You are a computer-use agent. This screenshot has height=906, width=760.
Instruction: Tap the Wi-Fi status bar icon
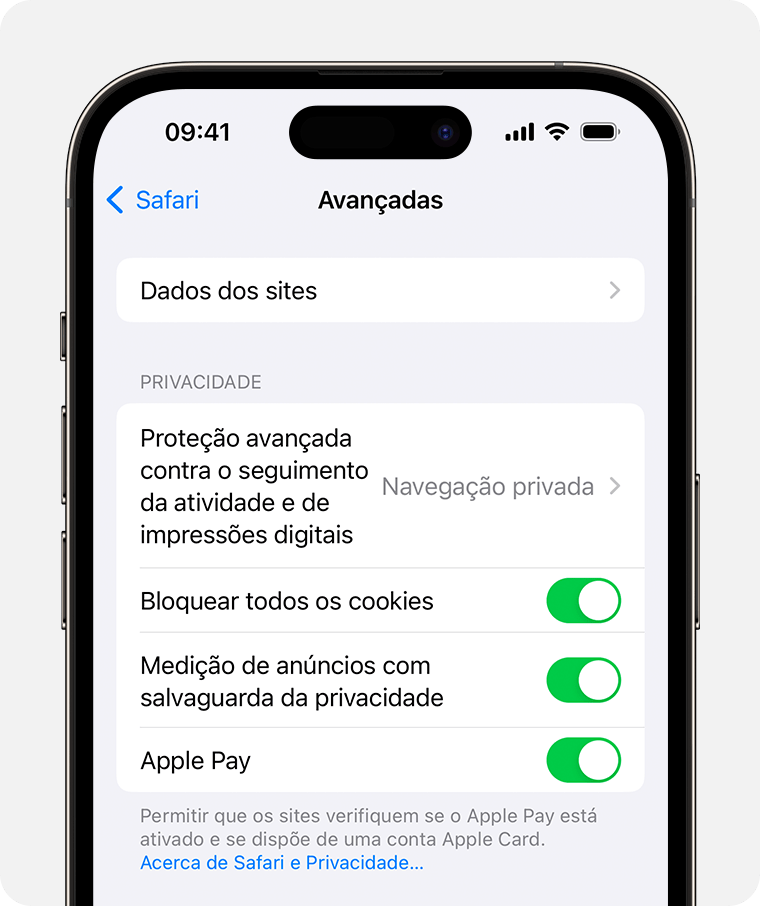click(555, 130)
